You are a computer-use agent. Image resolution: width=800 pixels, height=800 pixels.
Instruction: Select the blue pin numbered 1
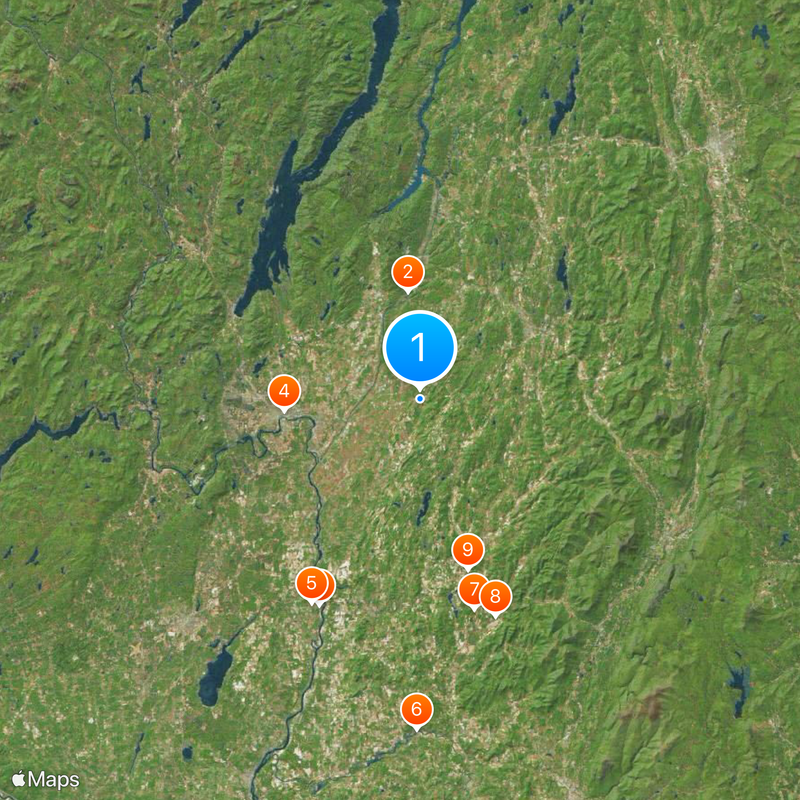click(420, 347)
